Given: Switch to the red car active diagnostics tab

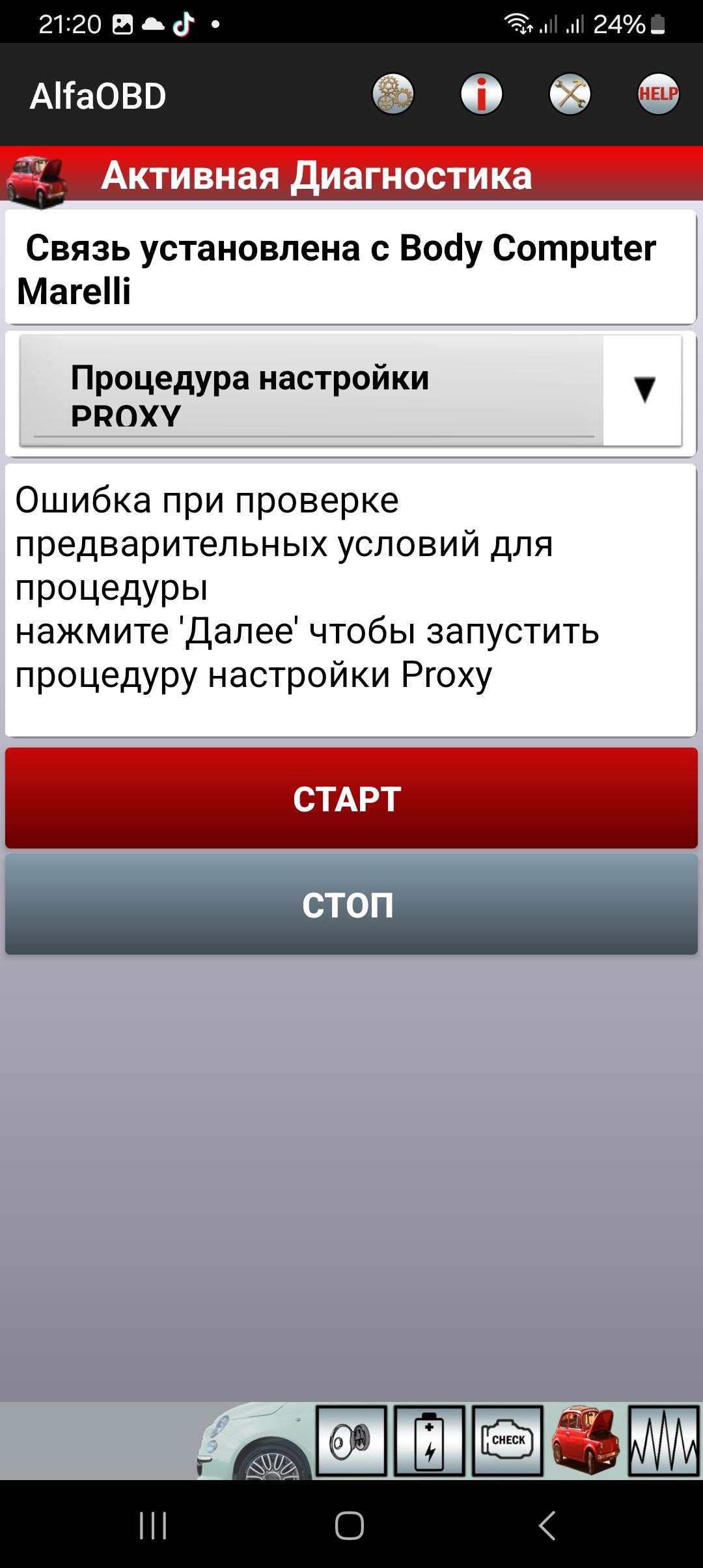Looking at the screenshot, I should [x=585, y=1441].
